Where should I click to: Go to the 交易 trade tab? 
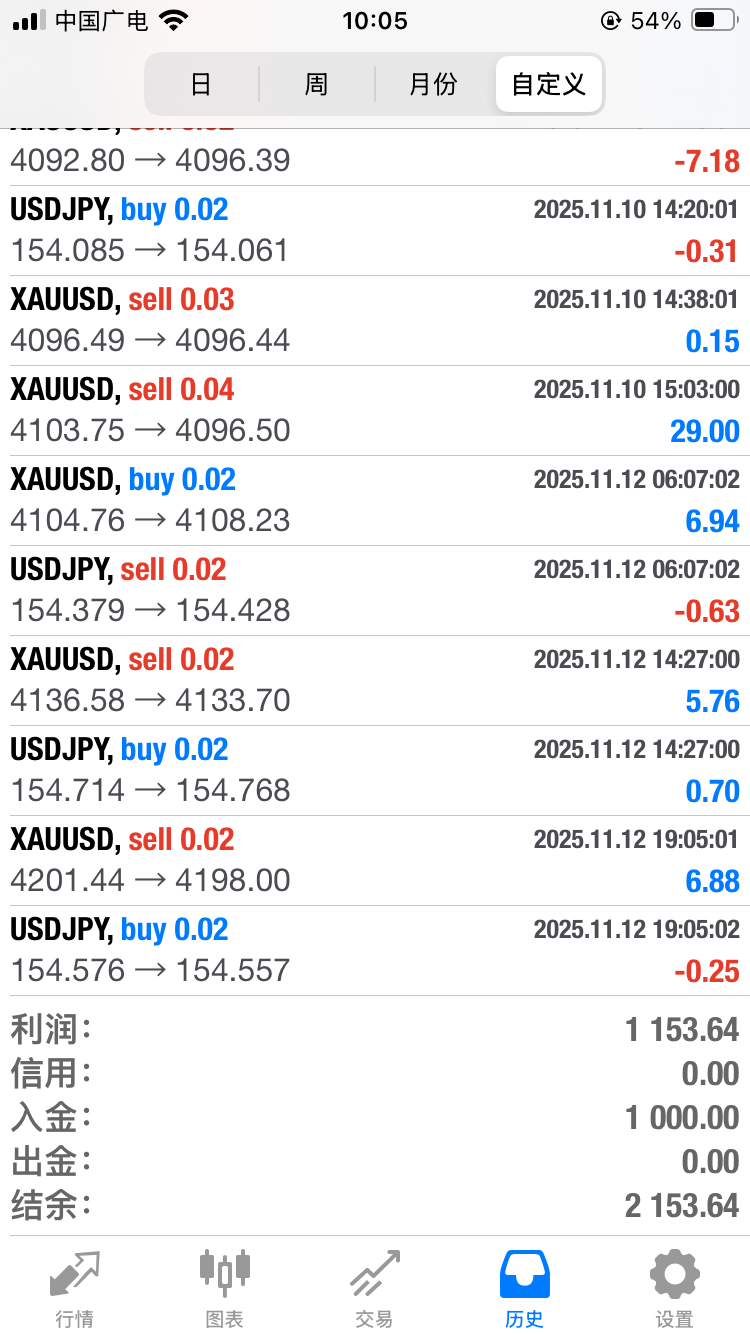(374, 1288)
